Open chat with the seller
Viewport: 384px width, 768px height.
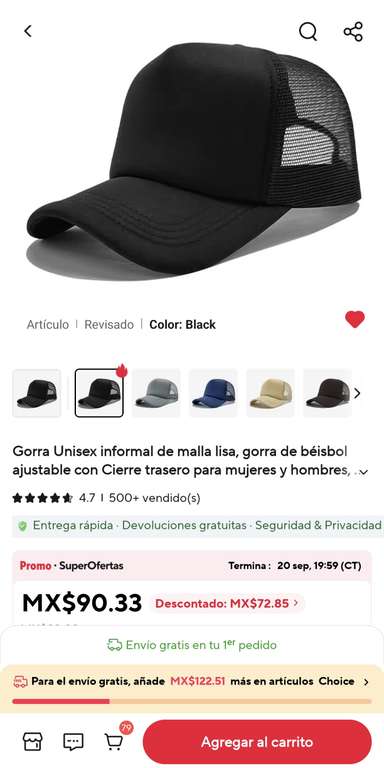73,742
